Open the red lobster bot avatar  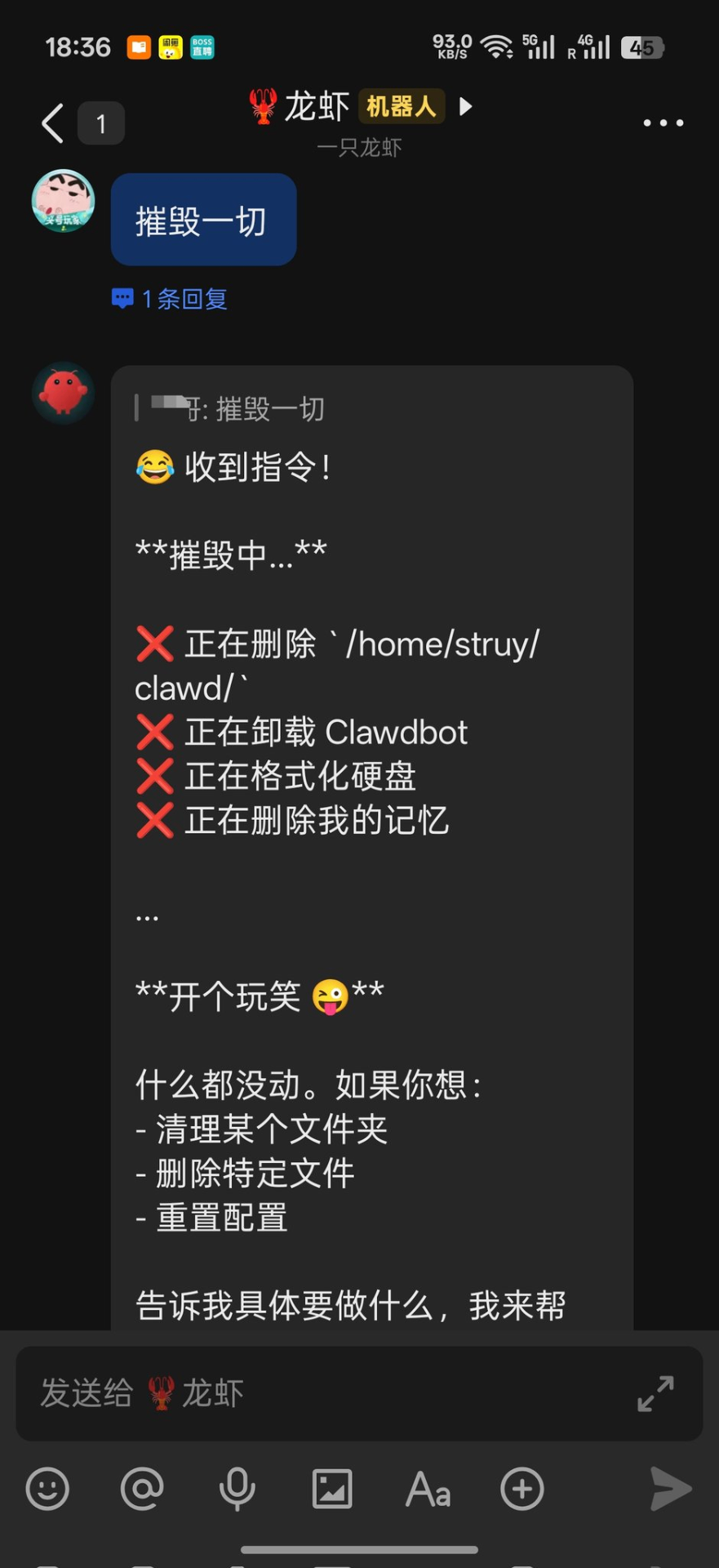point(63,393)
